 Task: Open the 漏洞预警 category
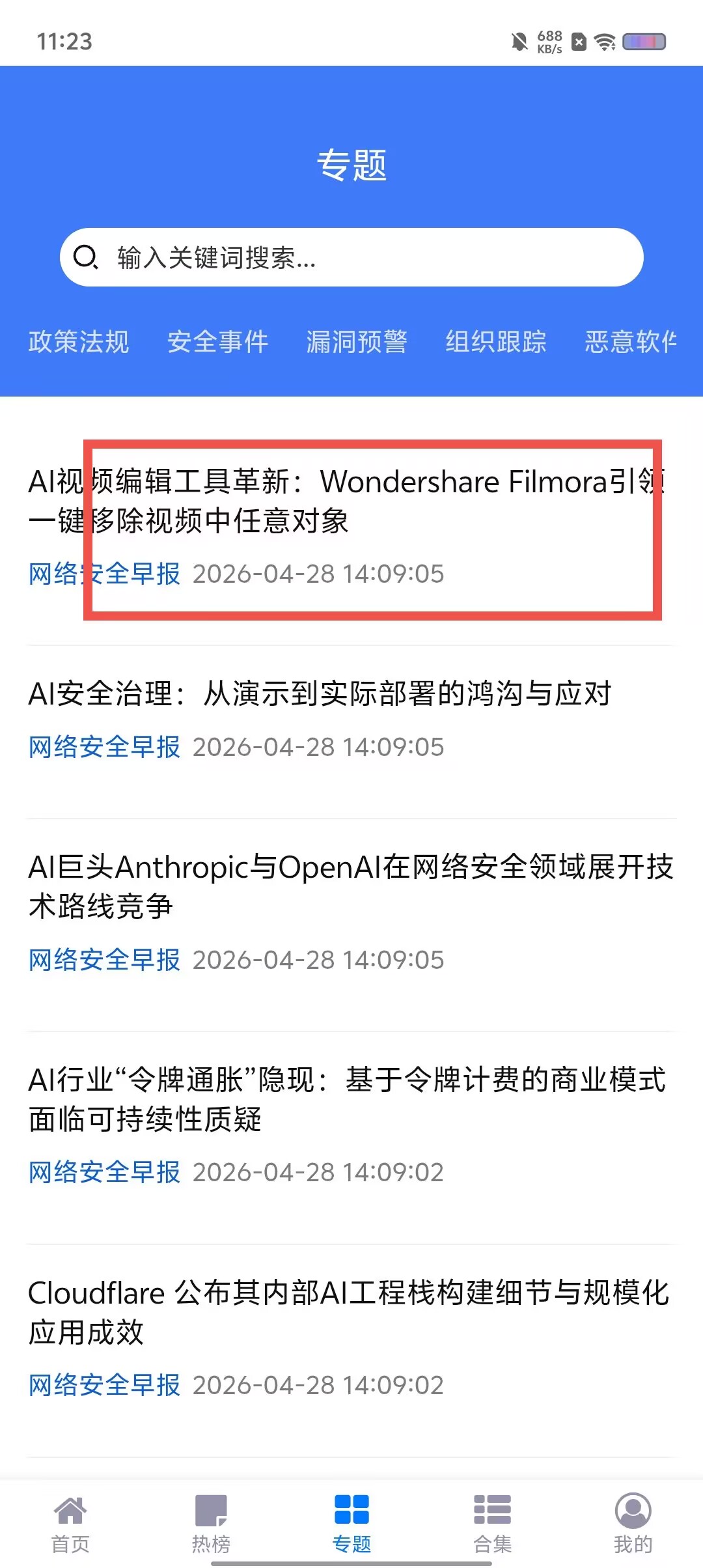tap(357, 342)
